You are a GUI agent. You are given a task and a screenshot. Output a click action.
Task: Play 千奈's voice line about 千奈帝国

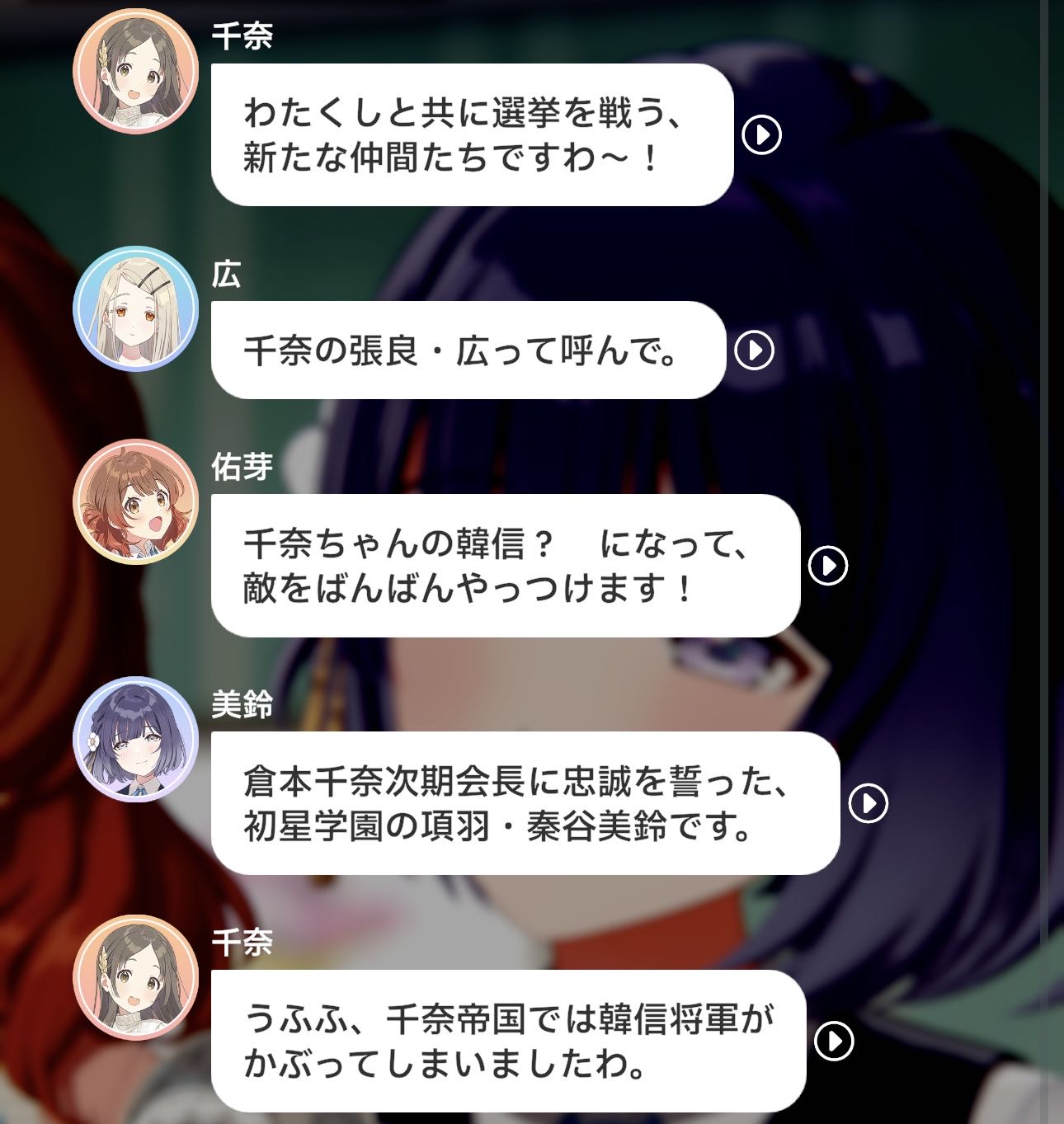click(x=834, y=1041)
